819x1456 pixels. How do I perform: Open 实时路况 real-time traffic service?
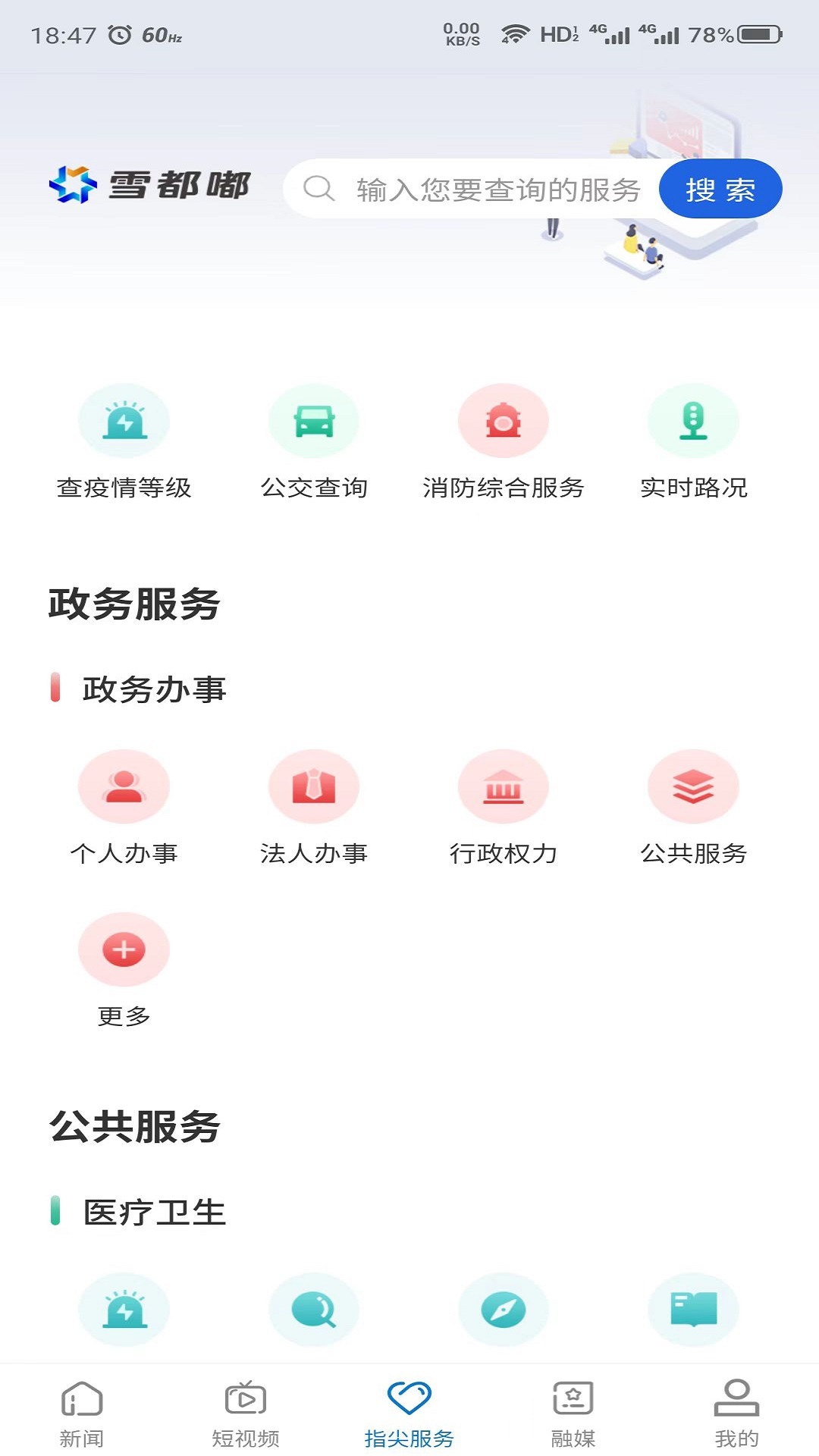click(693, 421)
